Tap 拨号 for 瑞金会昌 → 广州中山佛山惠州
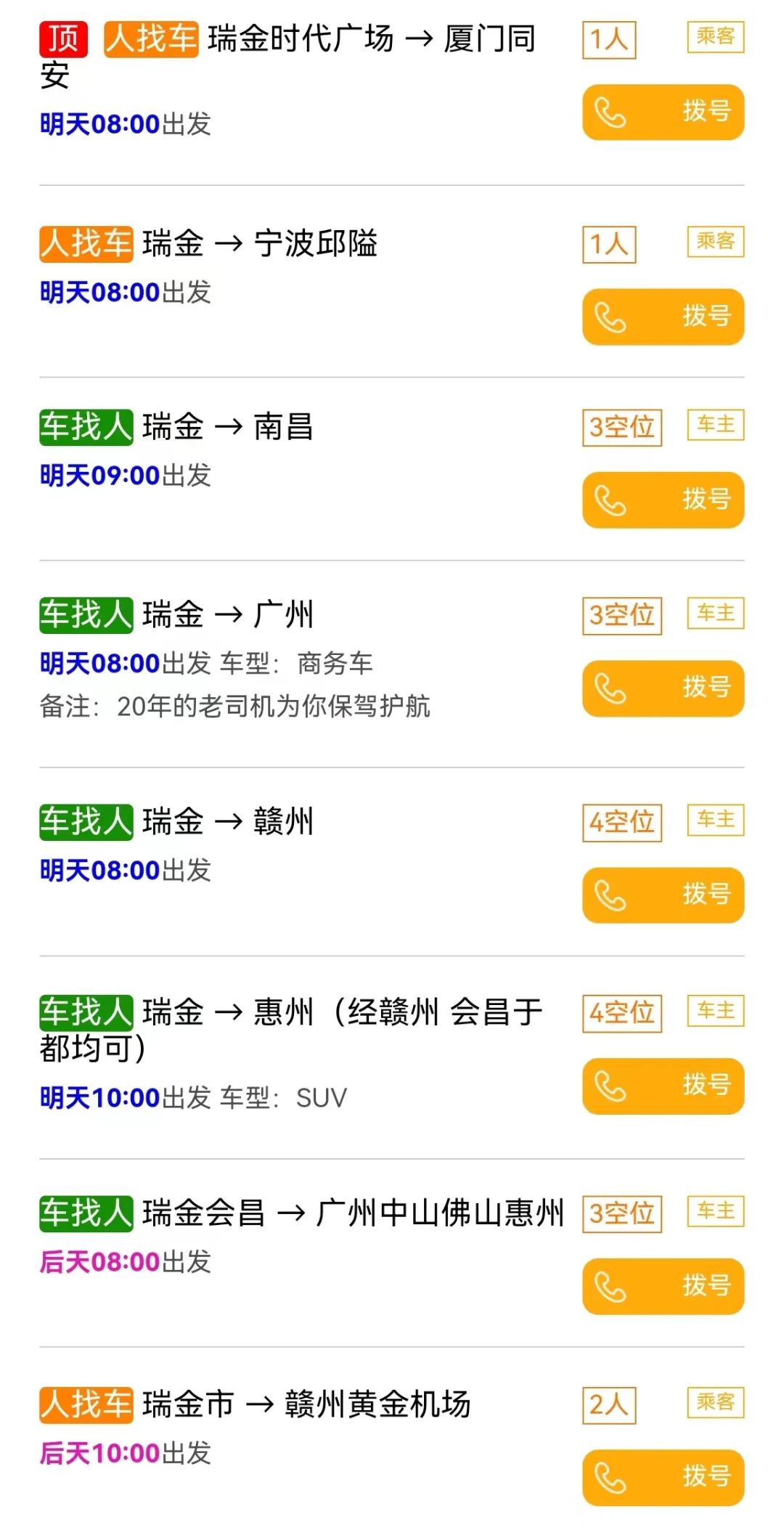Viewport: 784px width, 1530px height. coord(663,1287)
